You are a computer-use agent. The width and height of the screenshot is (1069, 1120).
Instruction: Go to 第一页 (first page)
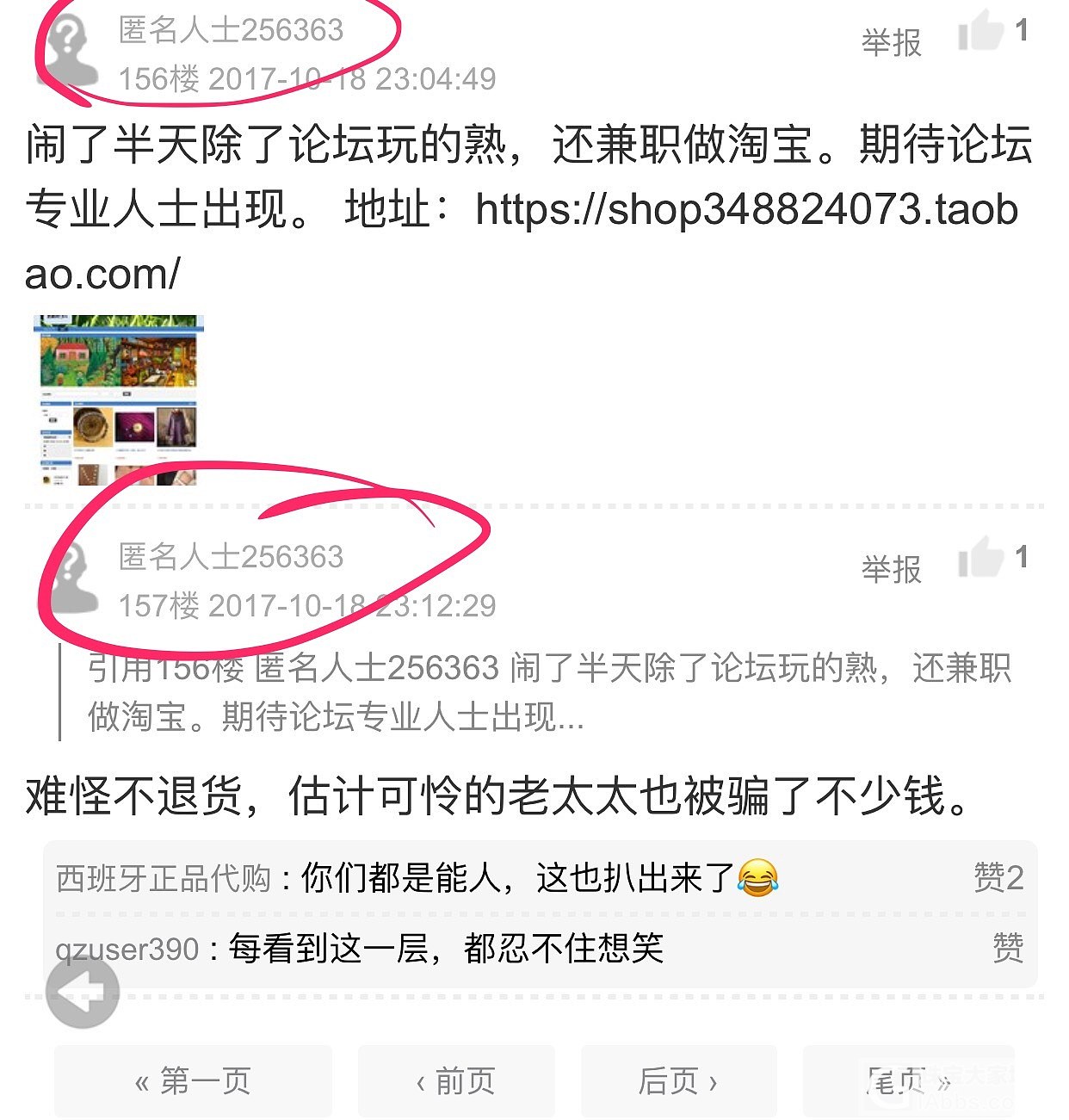tap(193, 1080)
